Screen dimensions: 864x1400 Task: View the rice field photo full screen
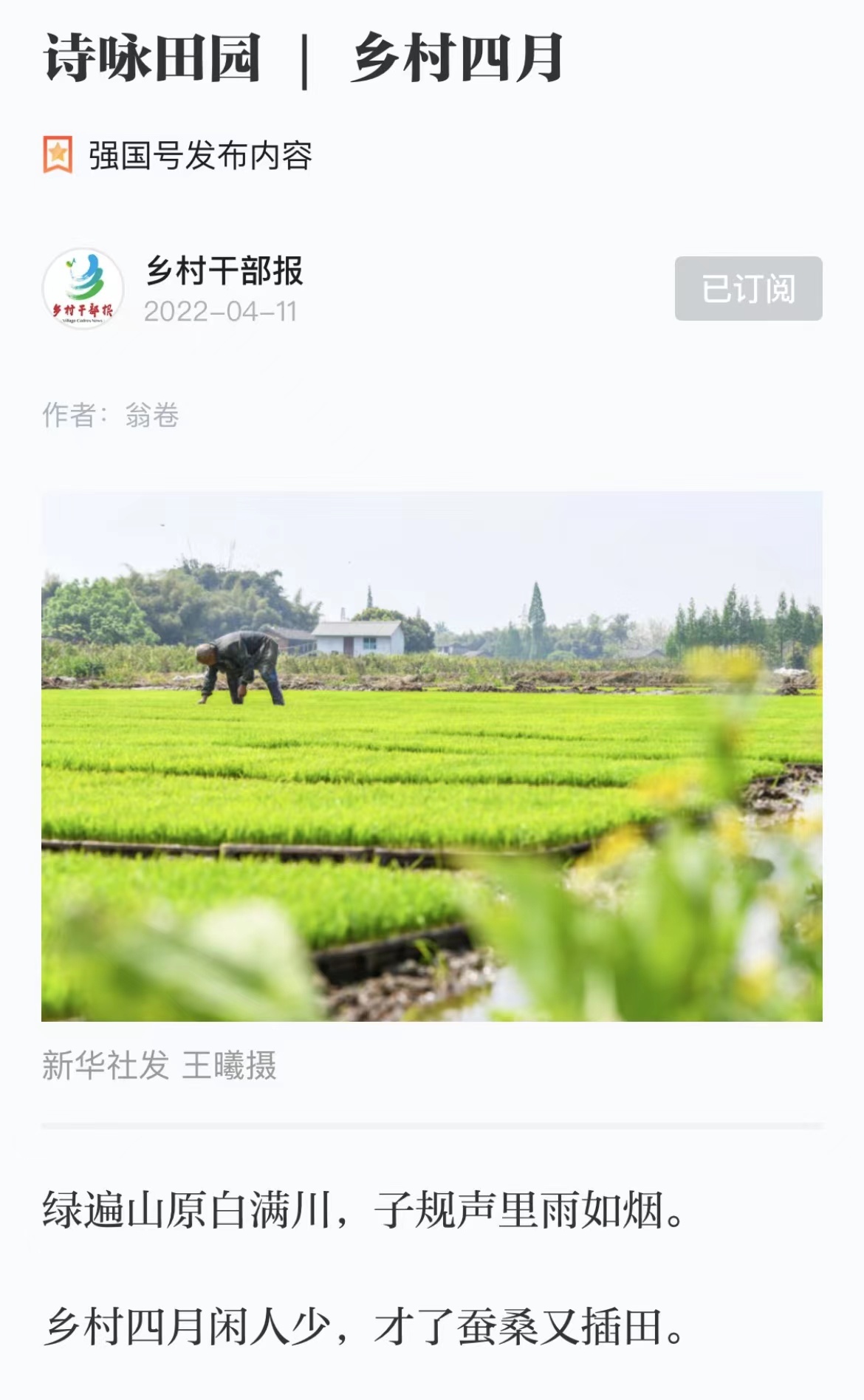(432, 756)
